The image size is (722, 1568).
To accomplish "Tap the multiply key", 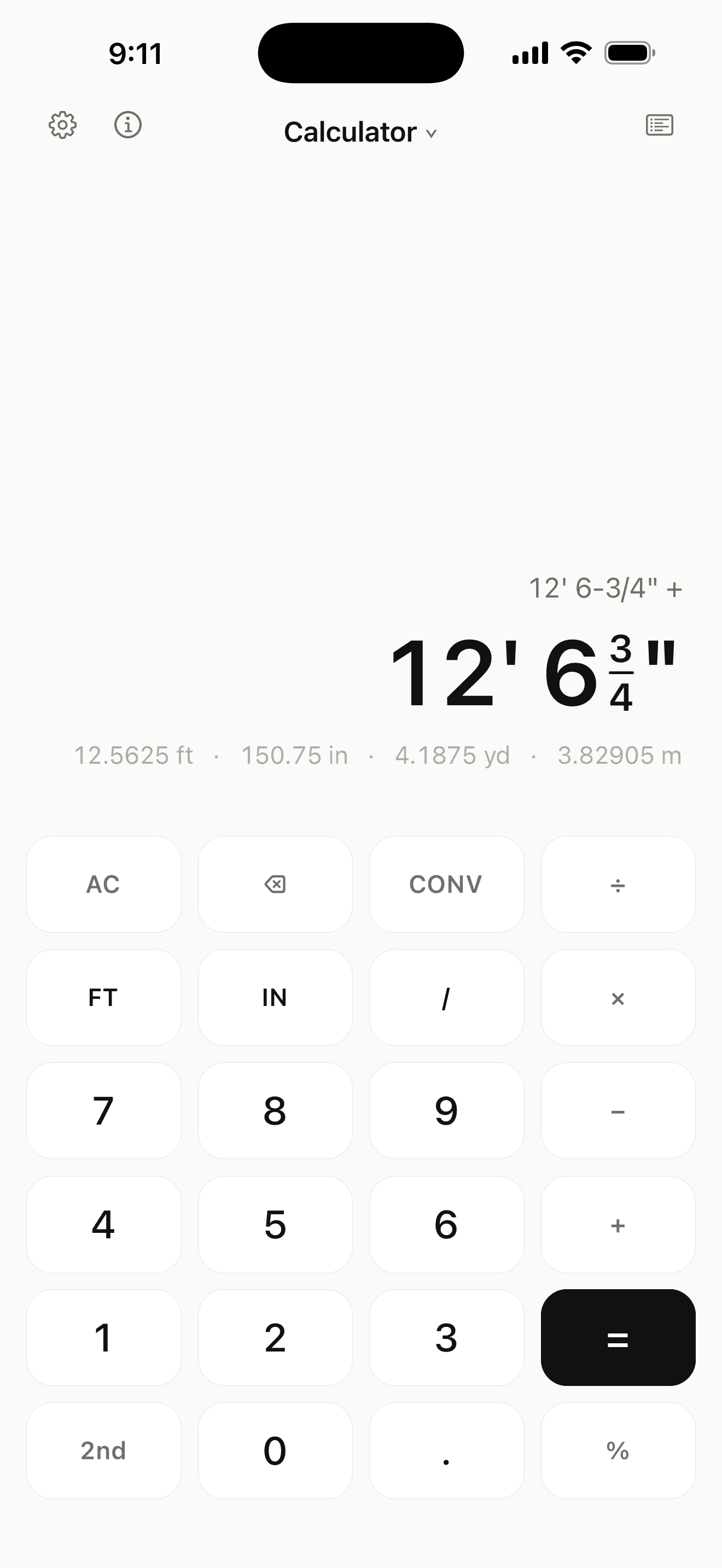I will (618, 998).
